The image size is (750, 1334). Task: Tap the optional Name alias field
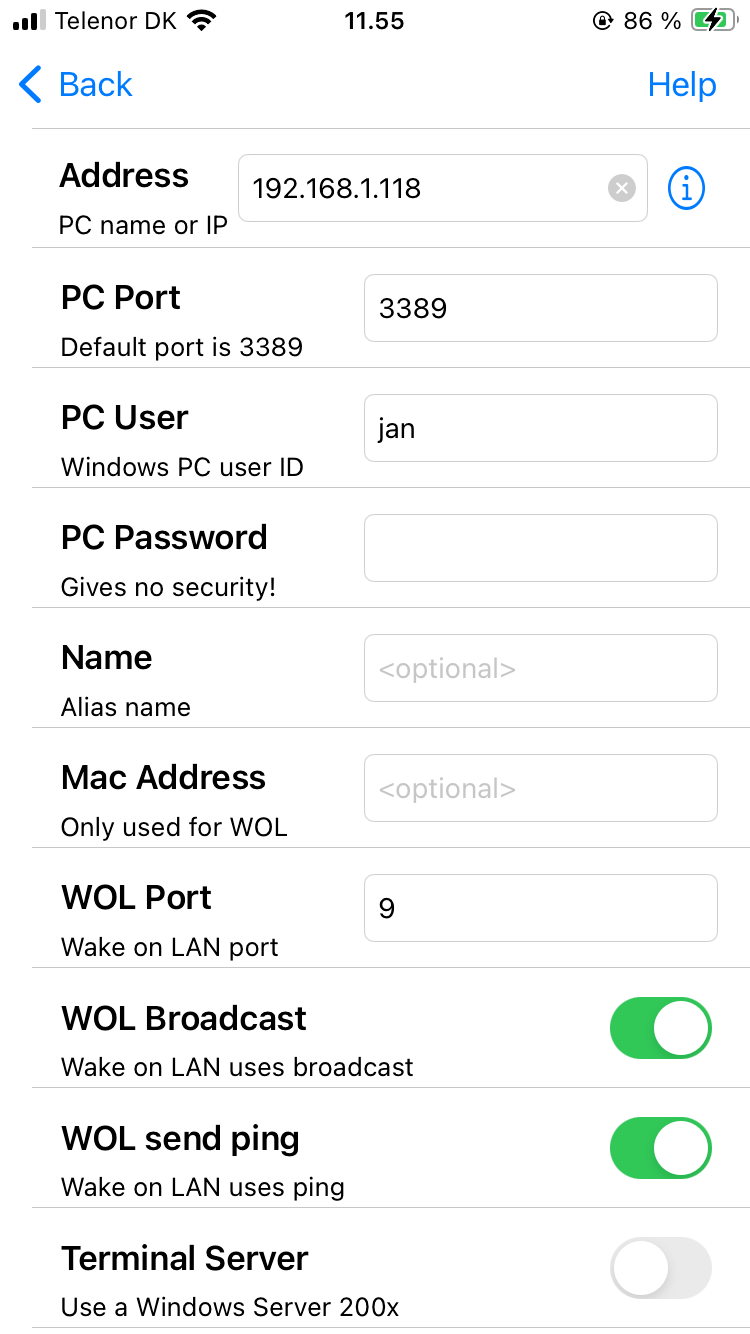tap(540, 668)
